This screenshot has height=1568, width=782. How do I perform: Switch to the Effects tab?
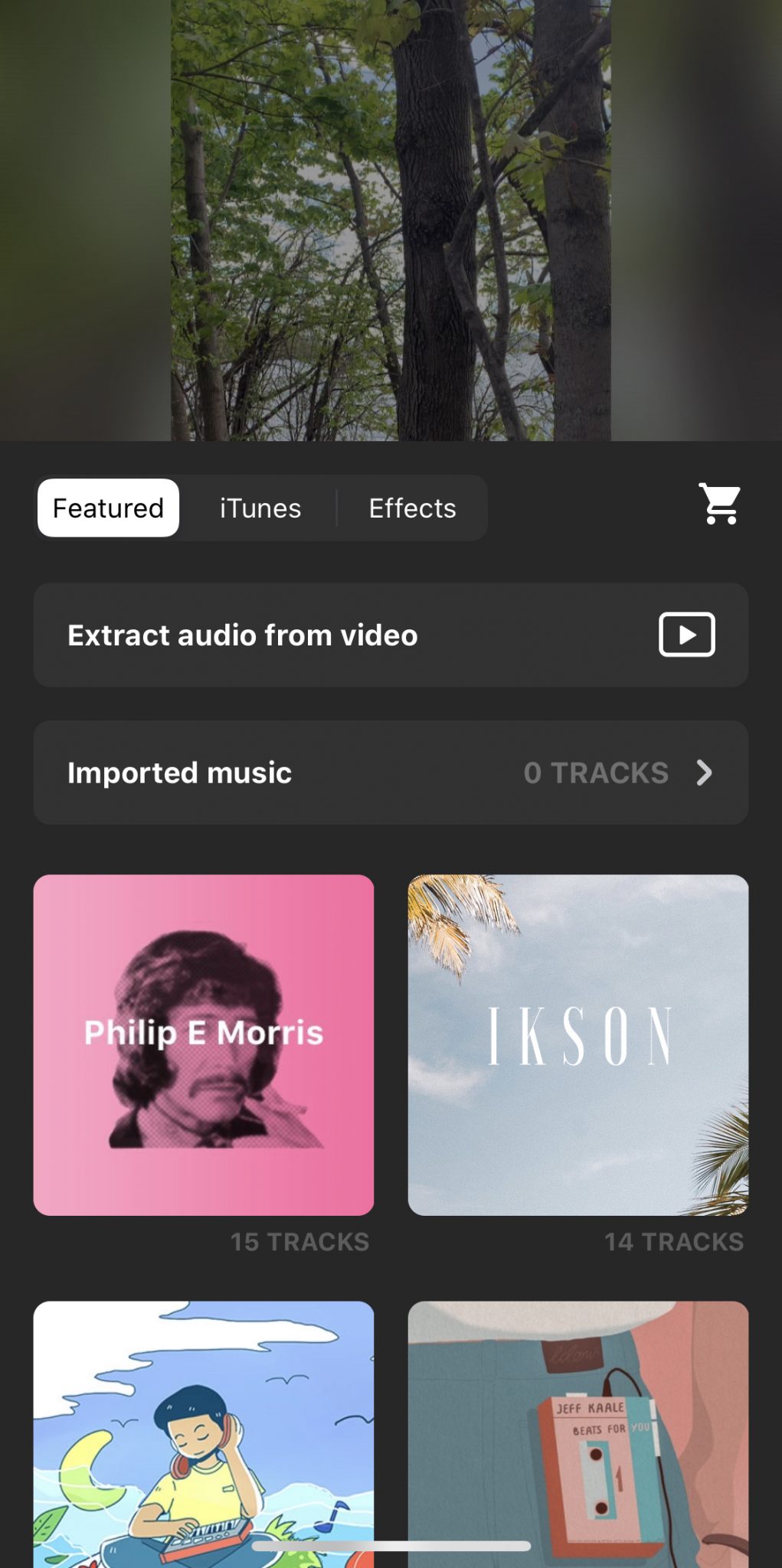click(x=411, y=507)
